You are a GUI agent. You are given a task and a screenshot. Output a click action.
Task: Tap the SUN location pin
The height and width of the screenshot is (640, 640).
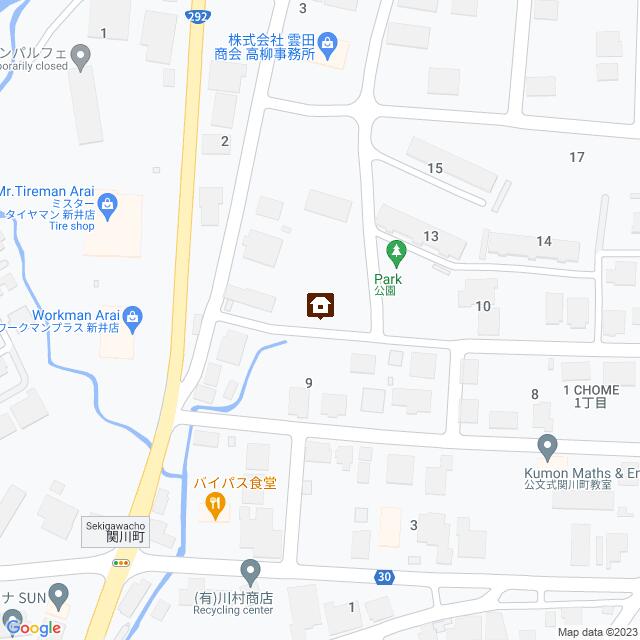[x=59, y=598]
